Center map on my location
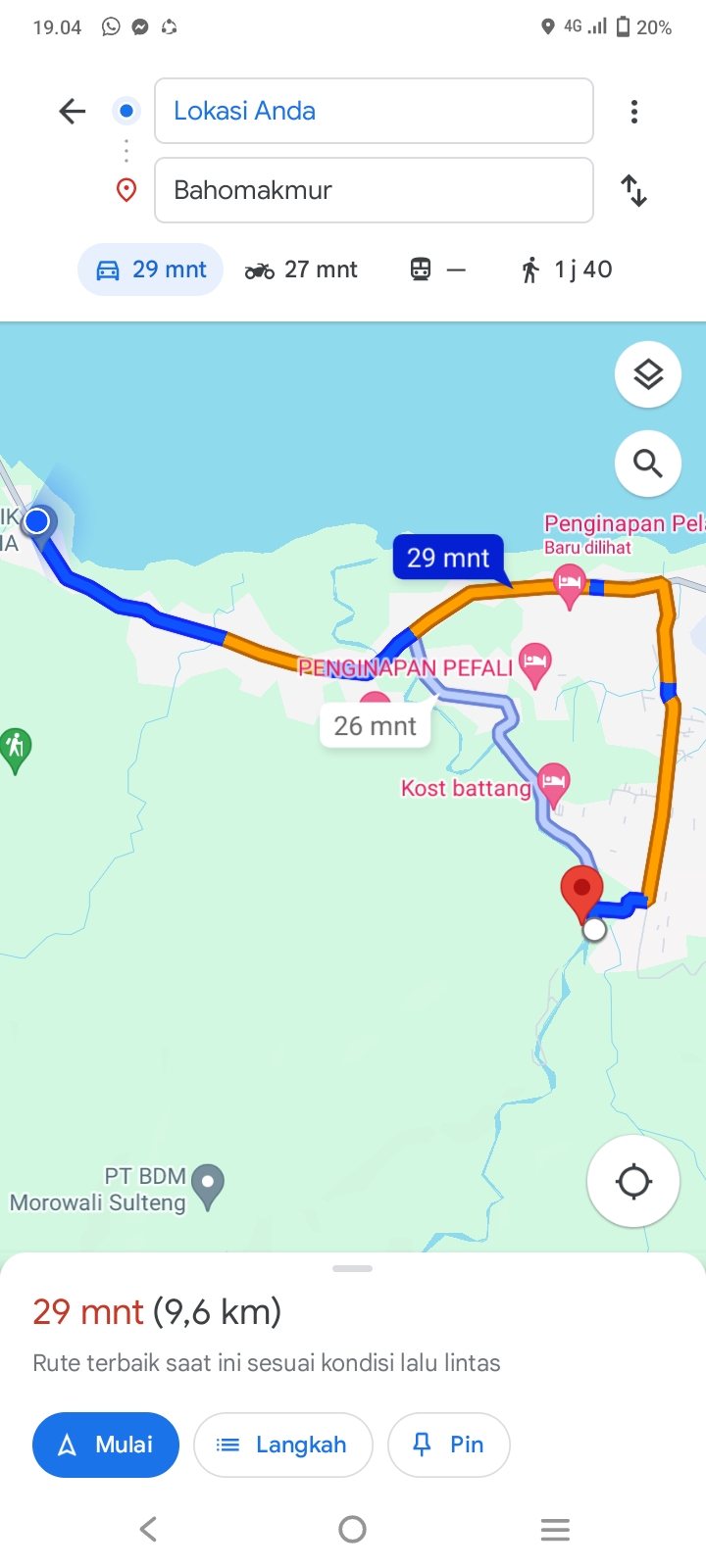The width and height of the screenshot is (706, 1568). [x=633, y=1181]
